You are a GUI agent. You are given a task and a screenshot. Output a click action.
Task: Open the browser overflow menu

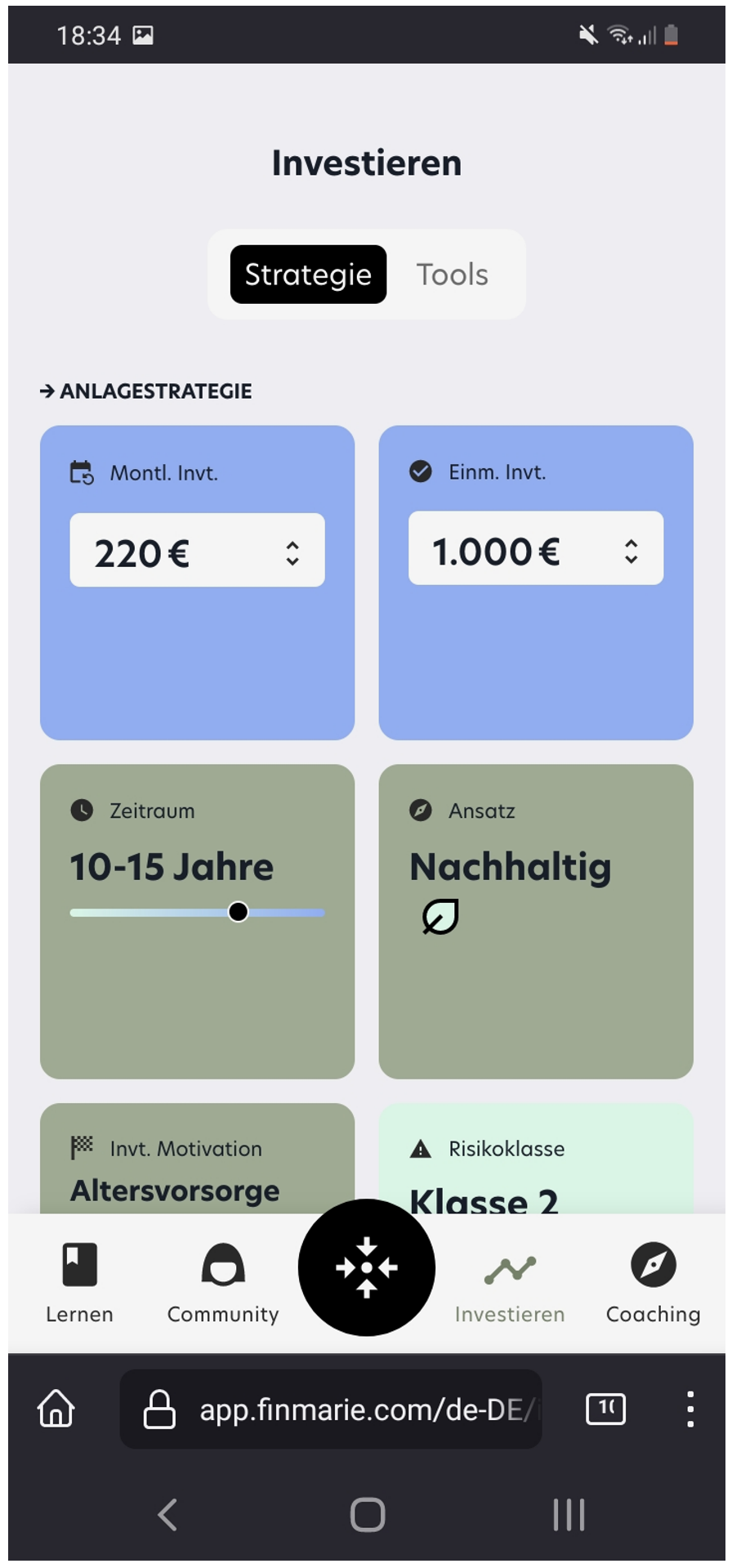pyautogui.click(x=690, y=1409)
